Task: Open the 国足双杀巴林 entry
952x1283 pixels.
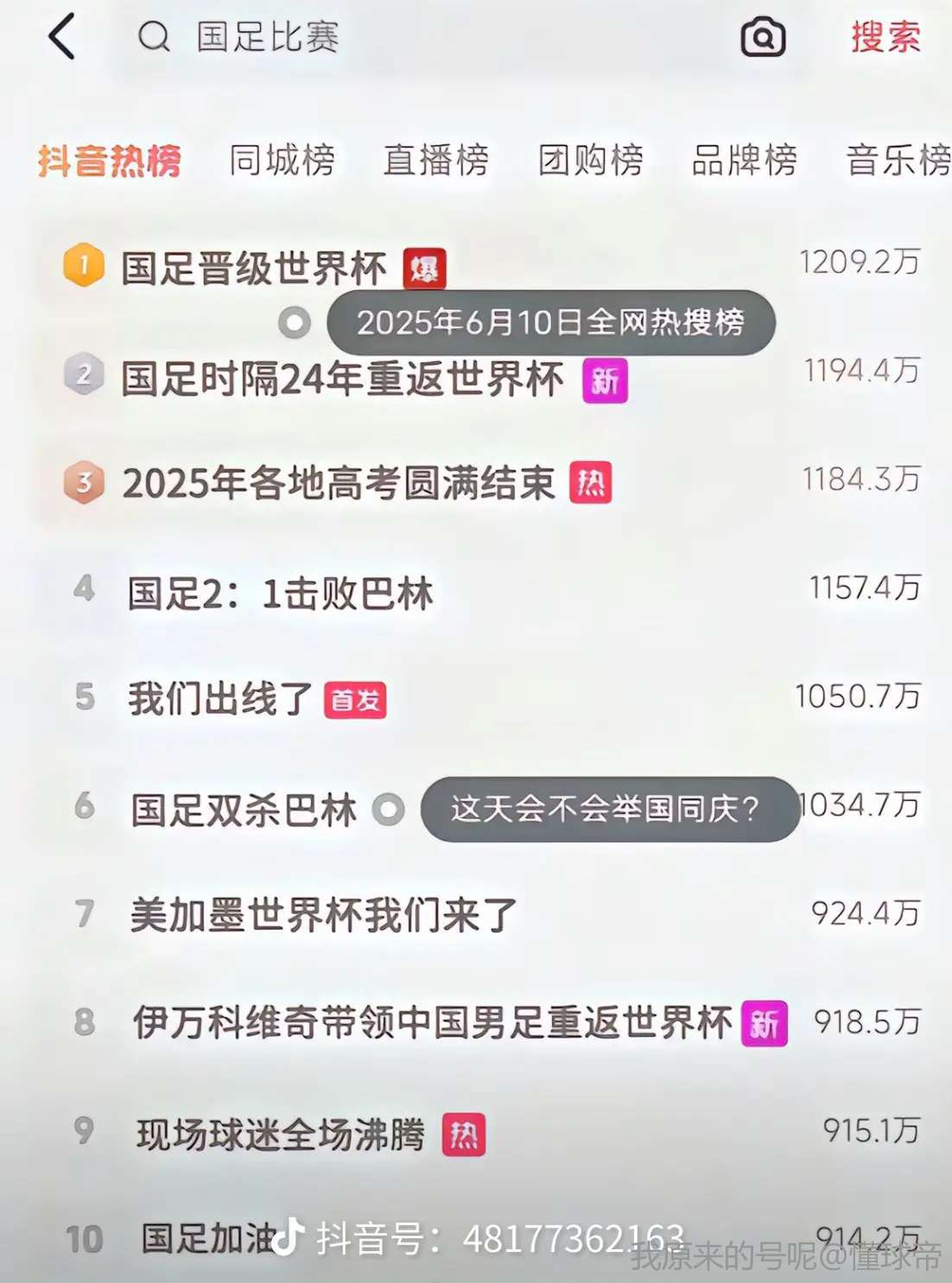Action: 244,810
